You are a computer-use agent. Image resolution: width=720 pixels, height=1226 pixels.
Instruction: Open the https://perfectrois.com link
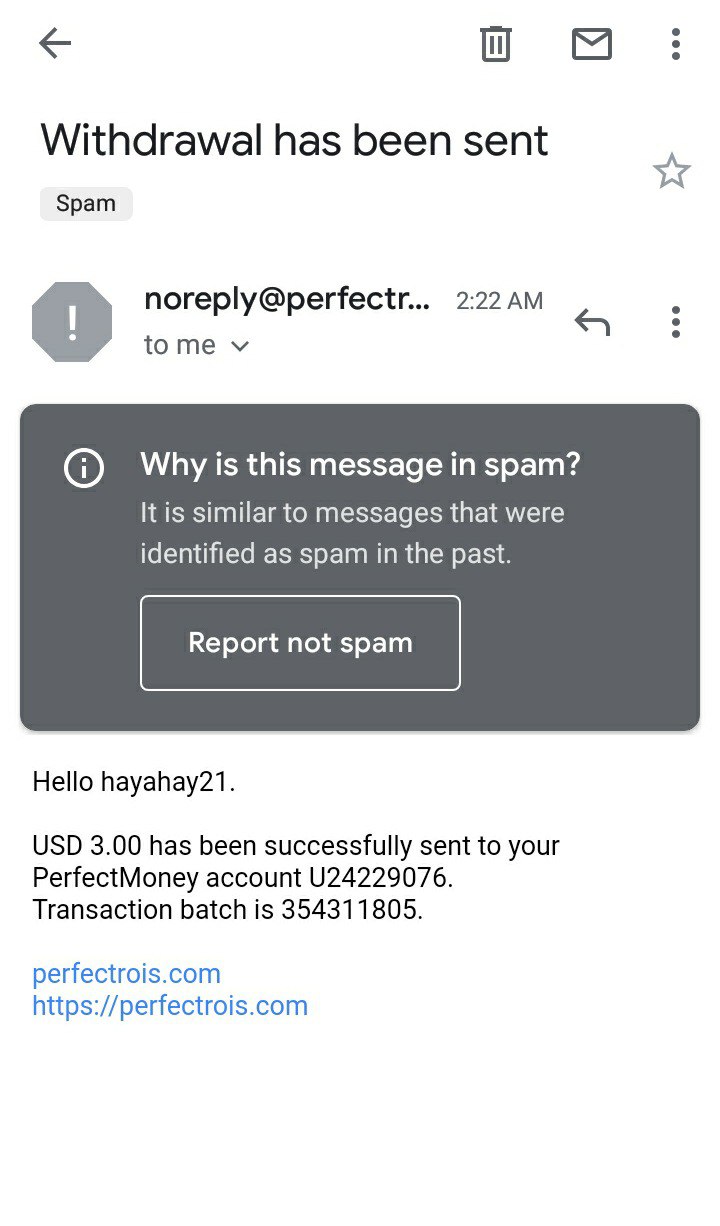170,1005
